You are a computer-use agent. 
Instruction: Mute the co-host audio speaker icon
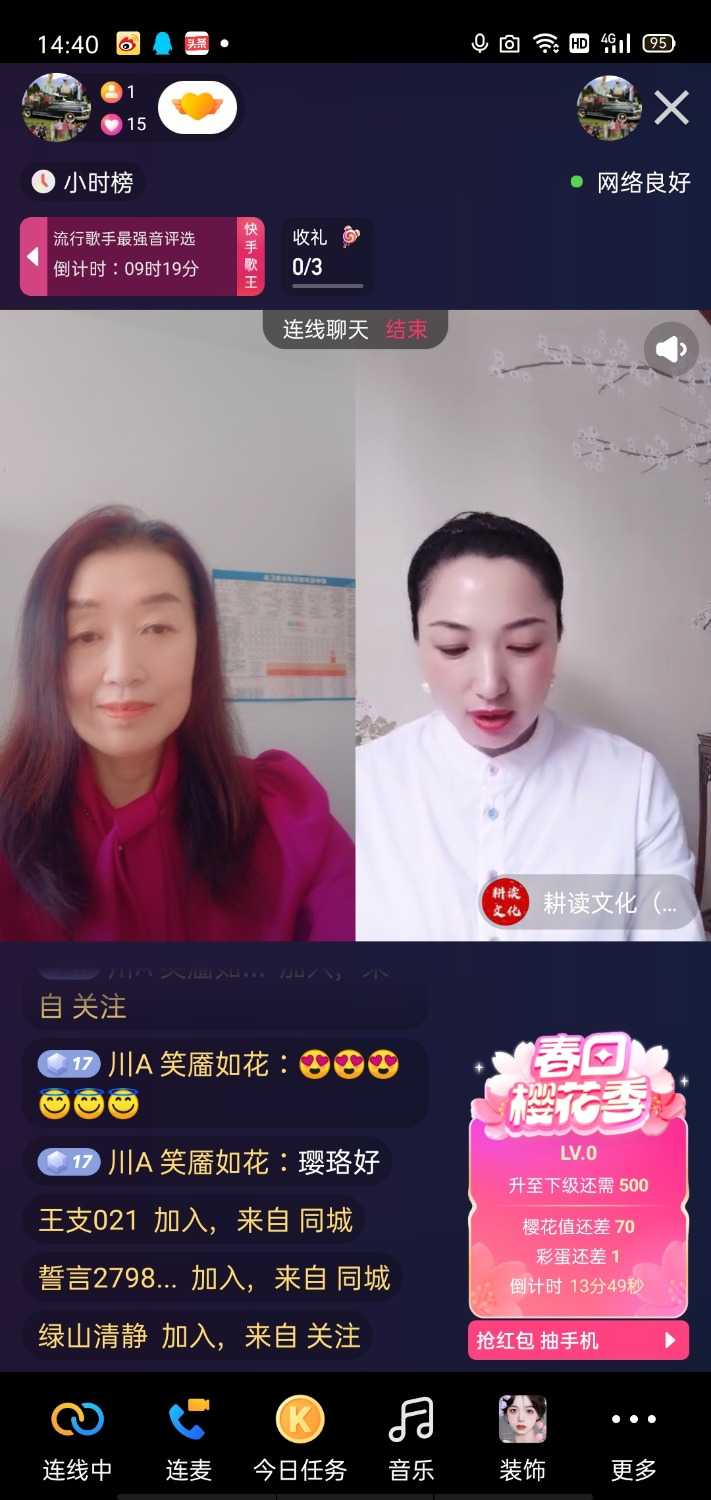click(671, 349)
